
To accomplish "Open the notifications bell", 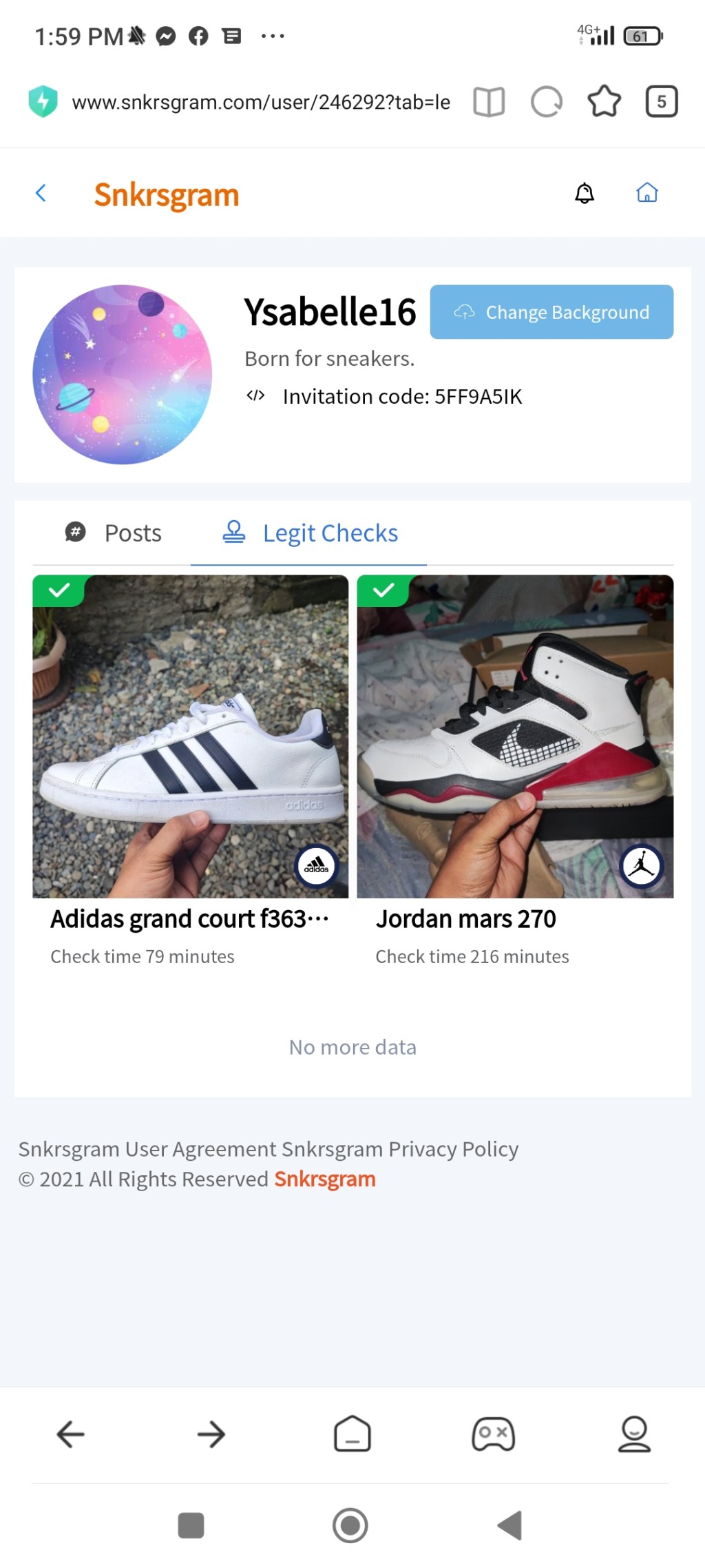I will coord(584,194).
